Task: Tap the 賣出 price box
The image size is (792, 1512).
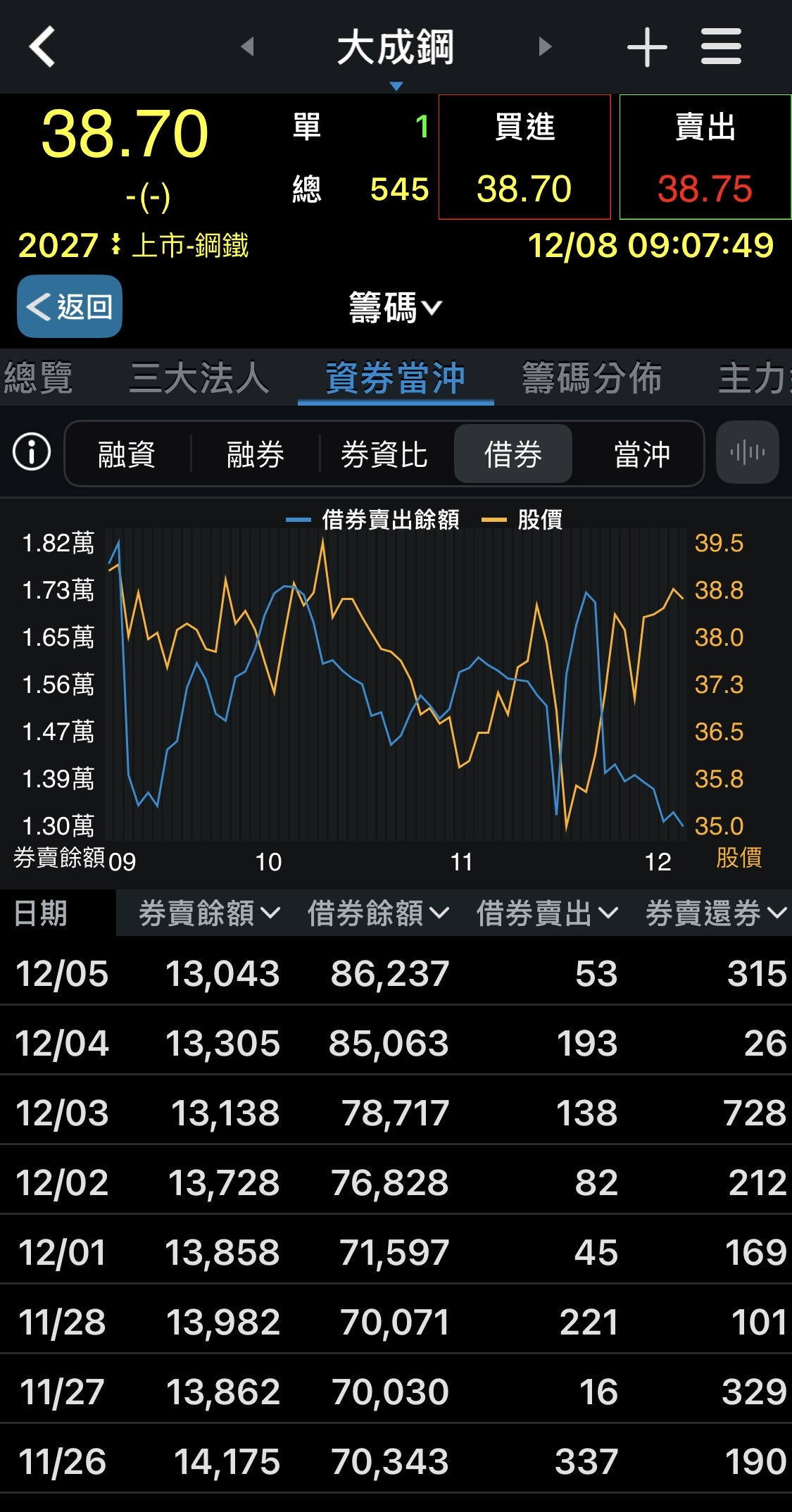Action: (705, 157)
